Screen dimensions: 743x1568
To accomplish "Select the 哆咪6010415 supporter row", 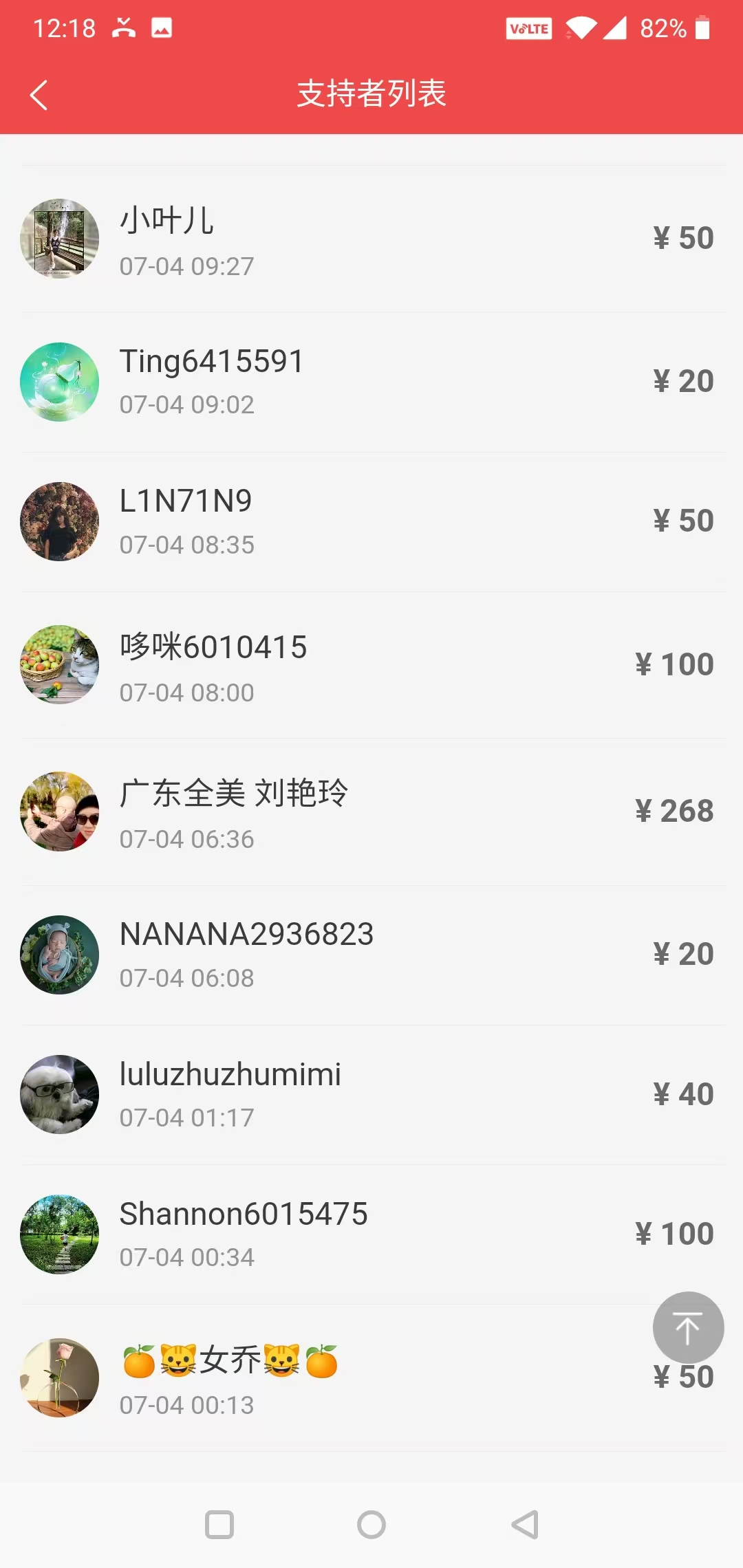I will pyautogui.click(x=371, y=665).
